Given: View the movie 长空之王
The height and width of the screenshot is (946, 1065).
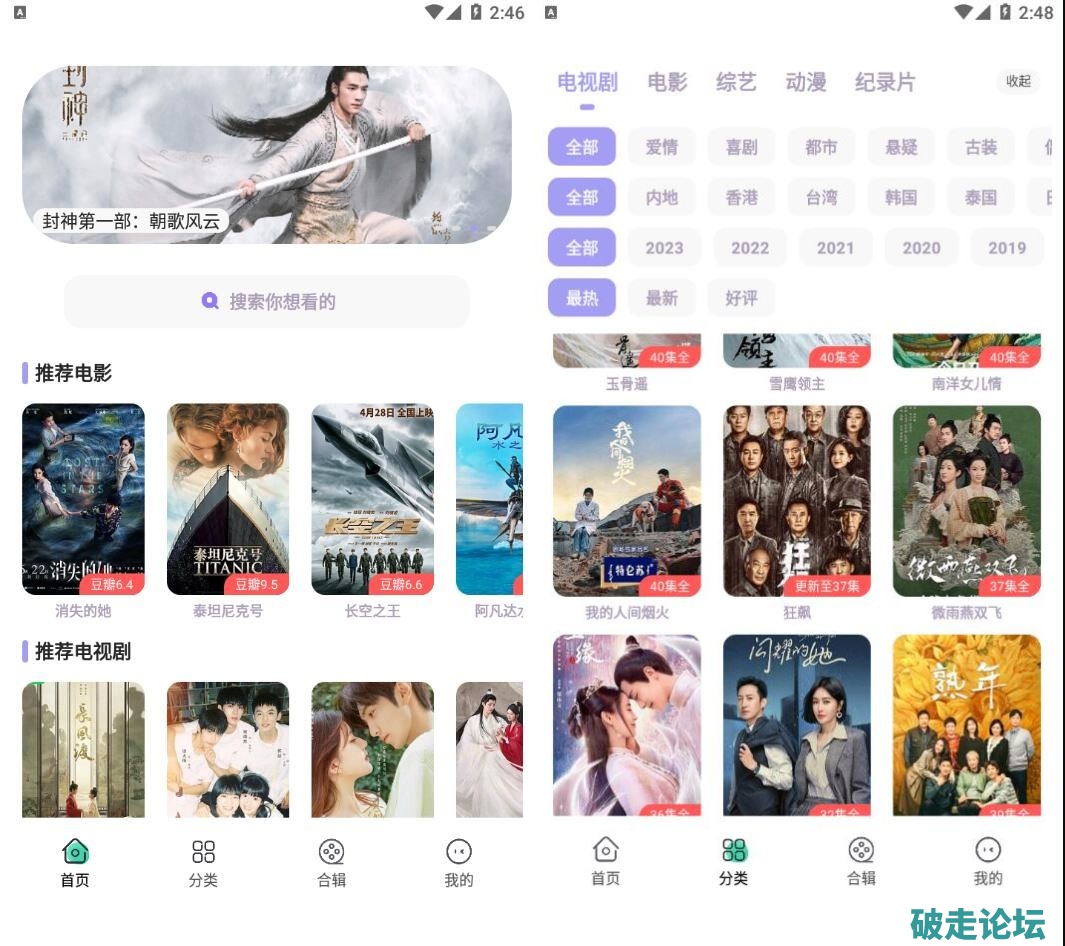Looking at the screenshot, I should click(x=372, y=499).
